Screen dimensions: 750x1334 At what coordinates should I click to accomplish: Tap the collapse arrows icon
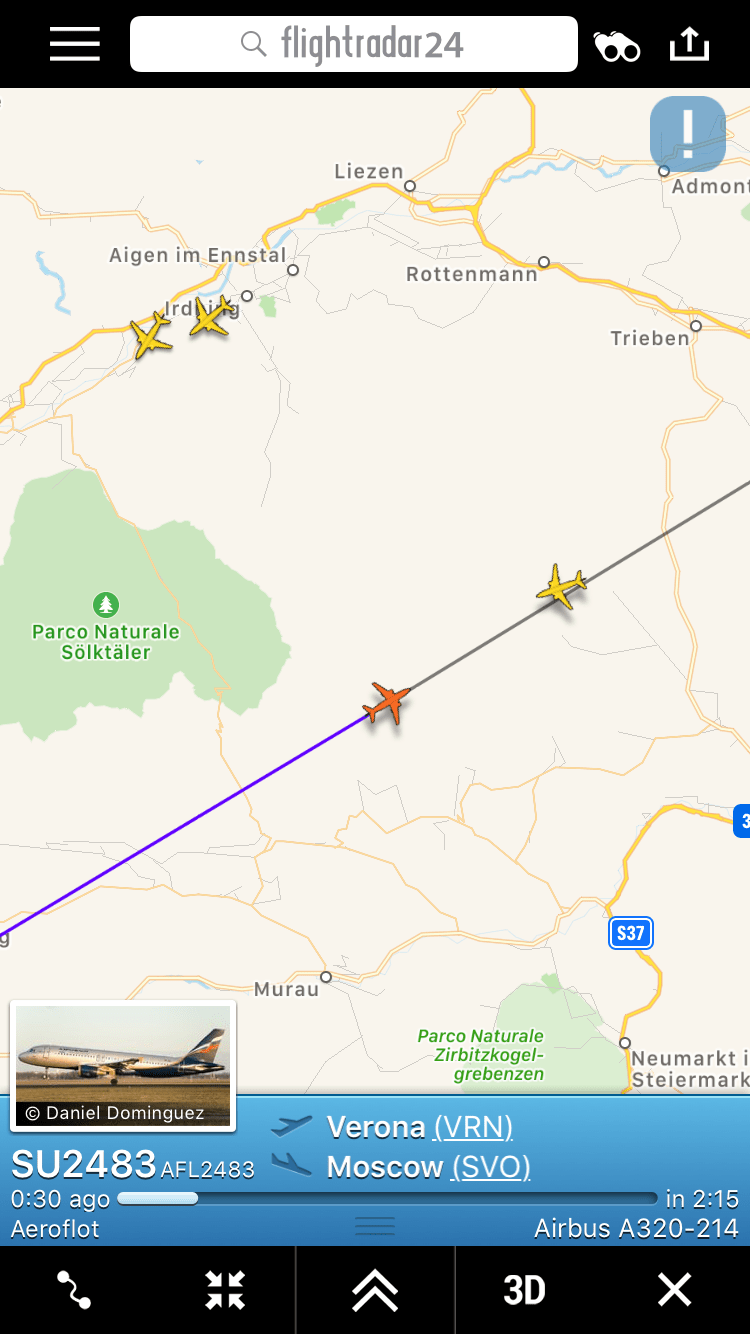[225, 1290]
